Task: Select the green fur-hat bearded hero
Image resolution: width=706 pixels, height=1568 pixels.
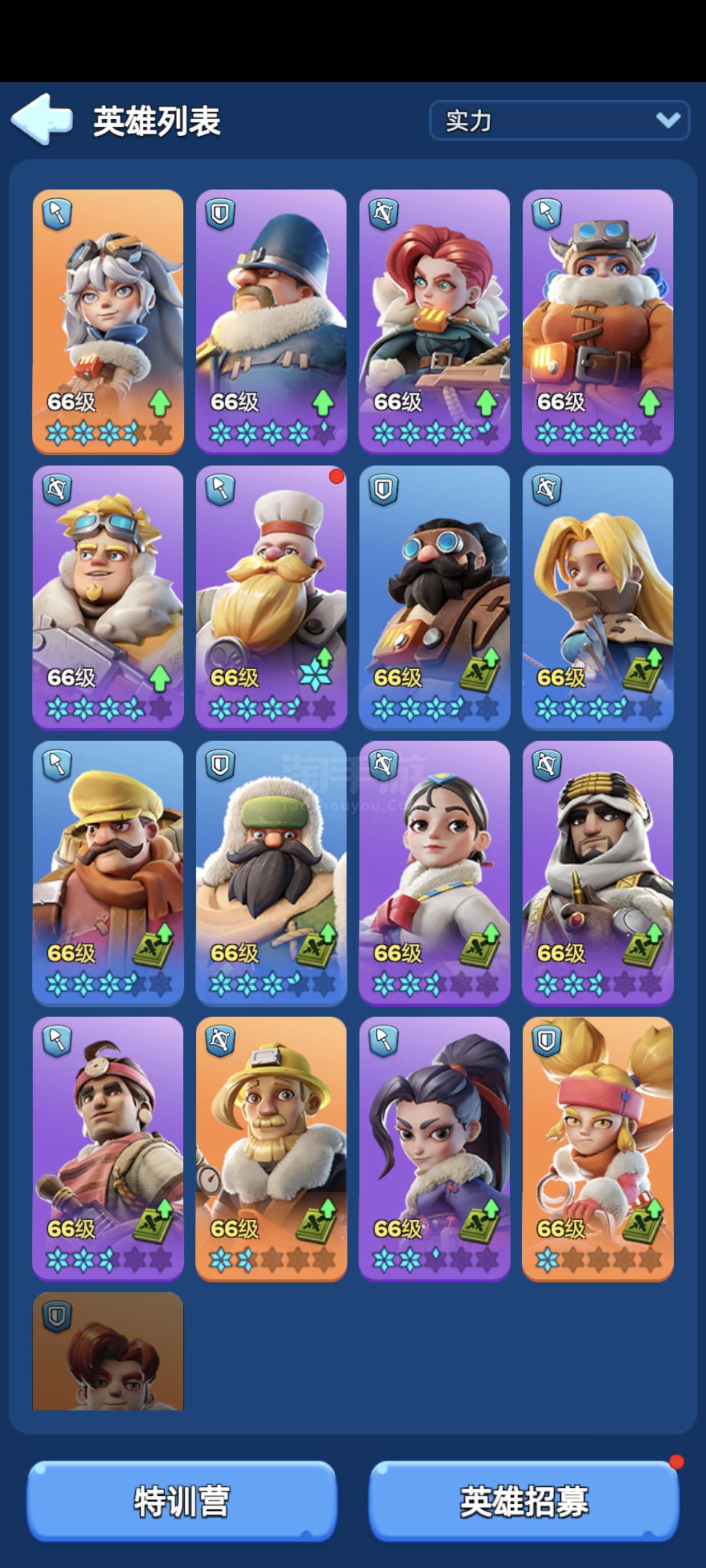Action: pos(271,874)
